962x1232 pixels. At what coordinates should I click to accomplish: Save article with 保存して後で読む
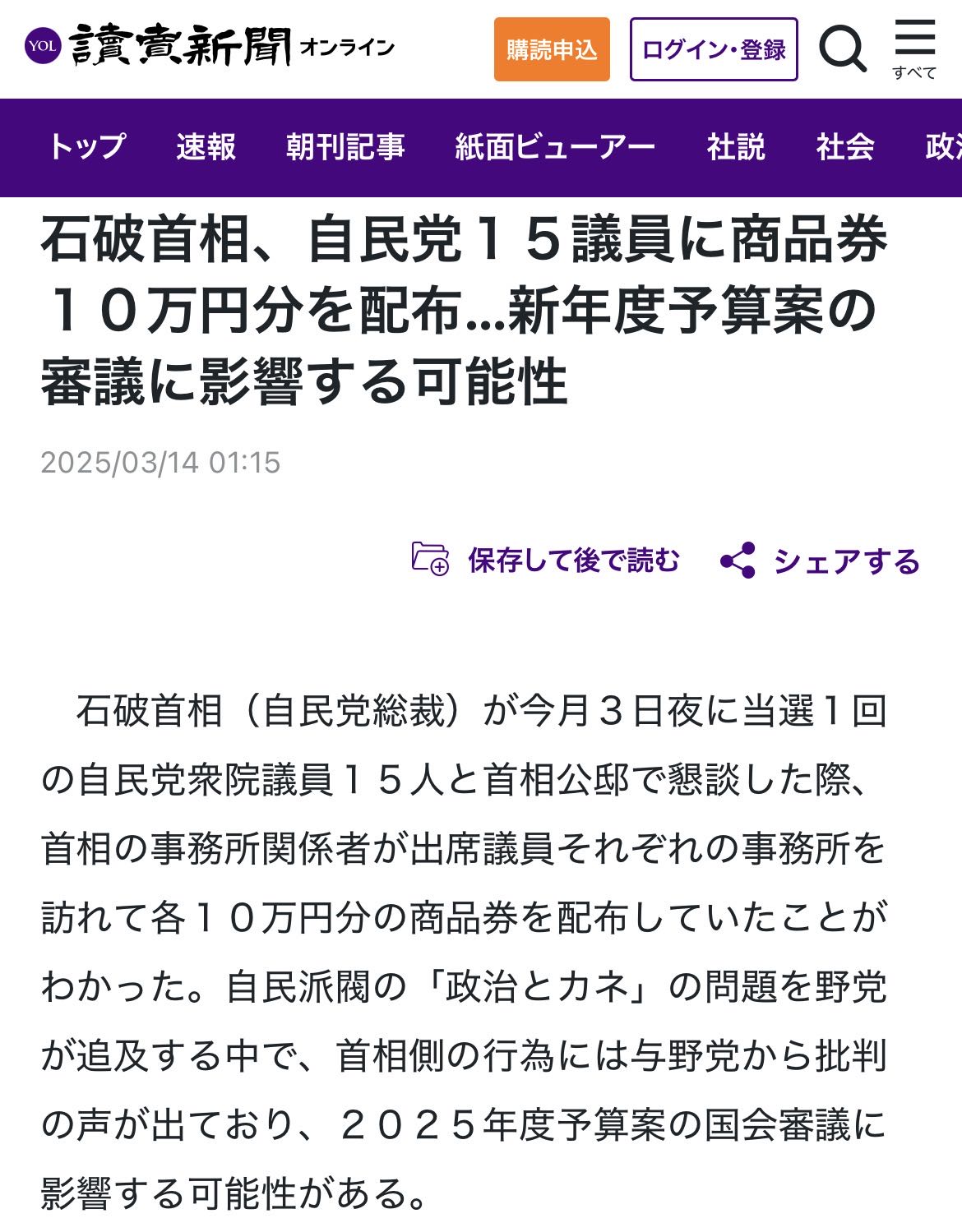click(546, 561)
